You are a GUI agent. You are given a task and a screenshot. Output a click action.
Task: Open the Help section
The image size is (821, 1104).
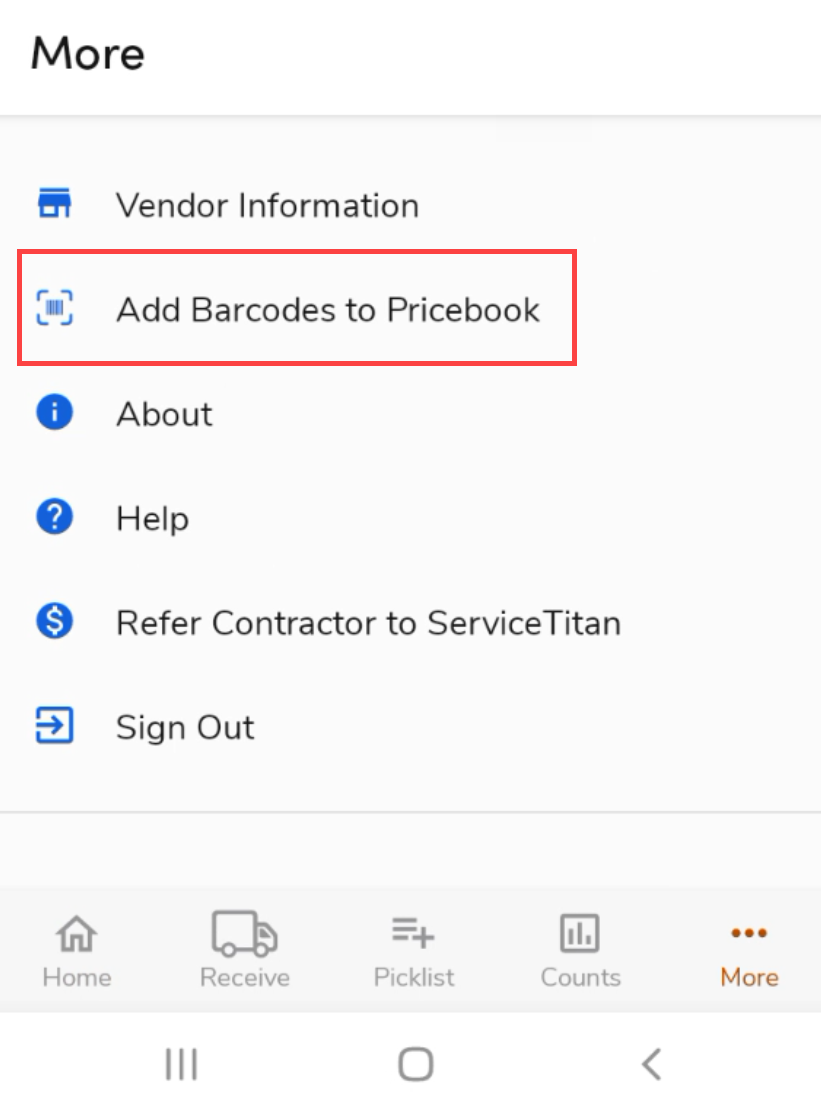(152, 518)
